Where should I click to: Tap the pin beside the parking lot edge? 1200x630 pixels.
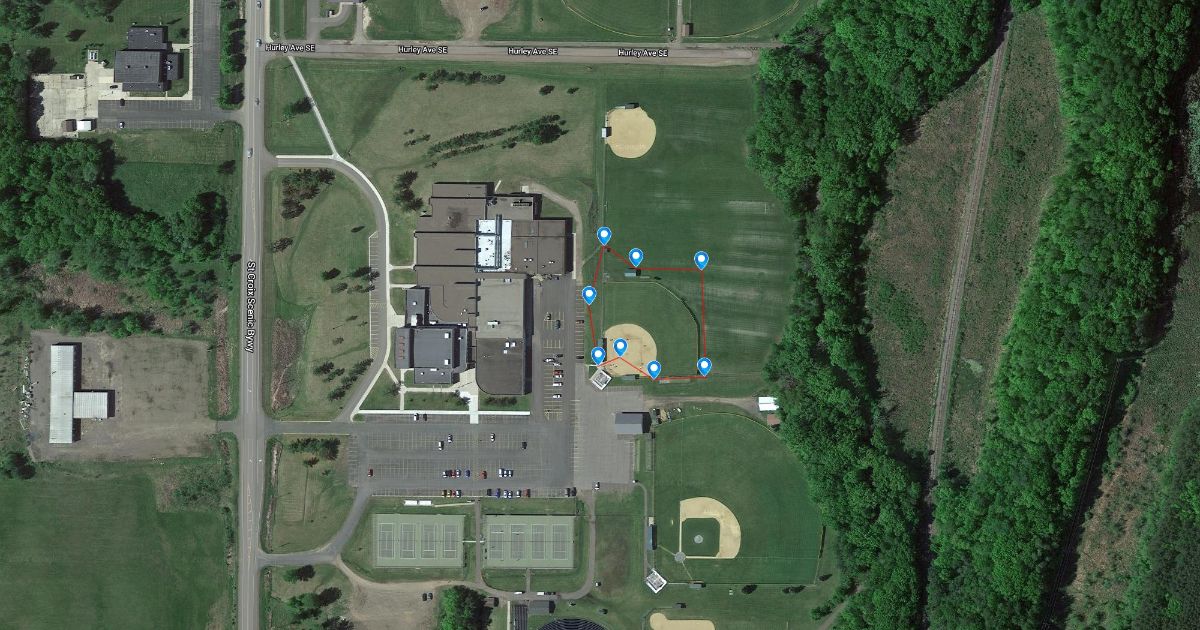(589, 294)
